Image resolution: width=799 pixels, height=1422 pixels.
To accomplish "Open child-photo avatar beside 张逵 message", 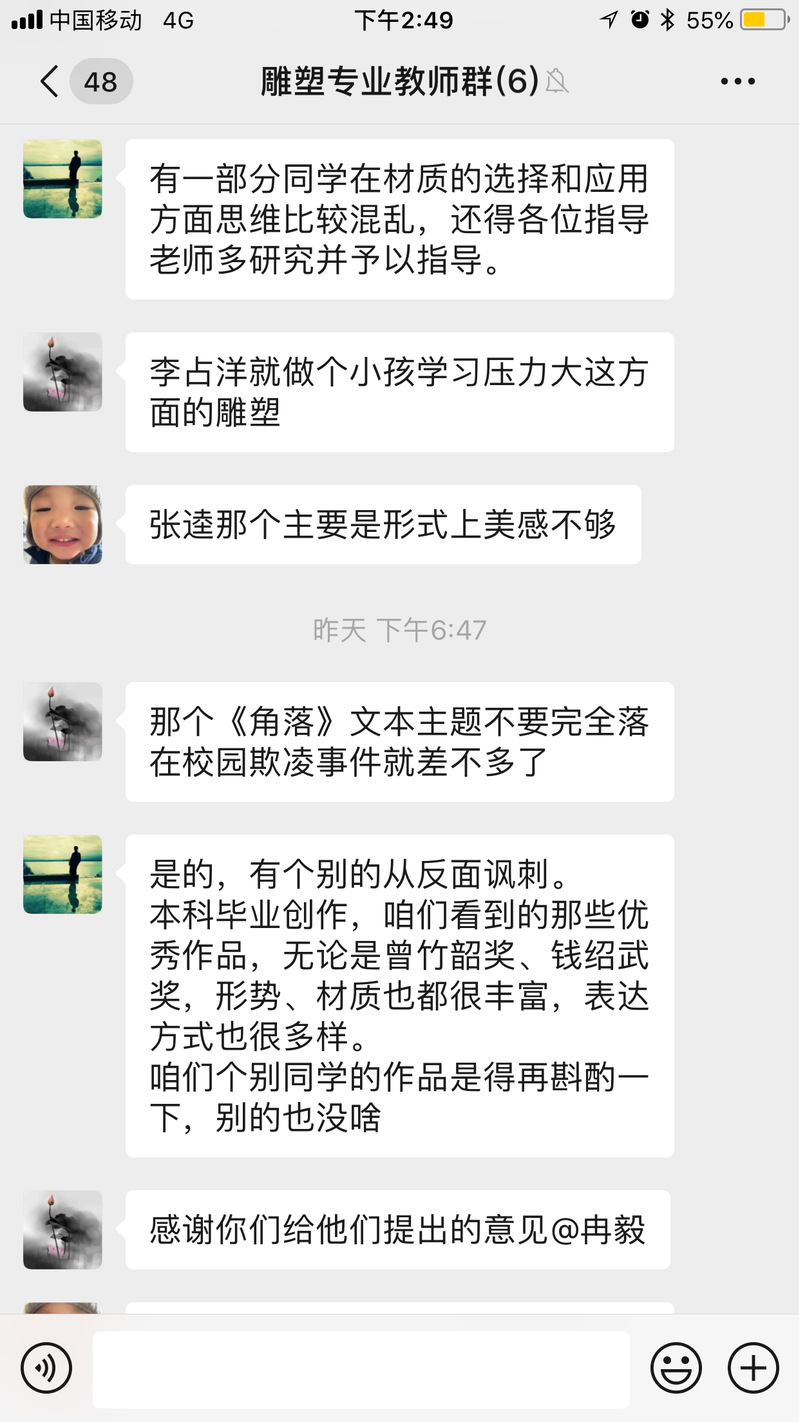I will click(x=63, y=525).
